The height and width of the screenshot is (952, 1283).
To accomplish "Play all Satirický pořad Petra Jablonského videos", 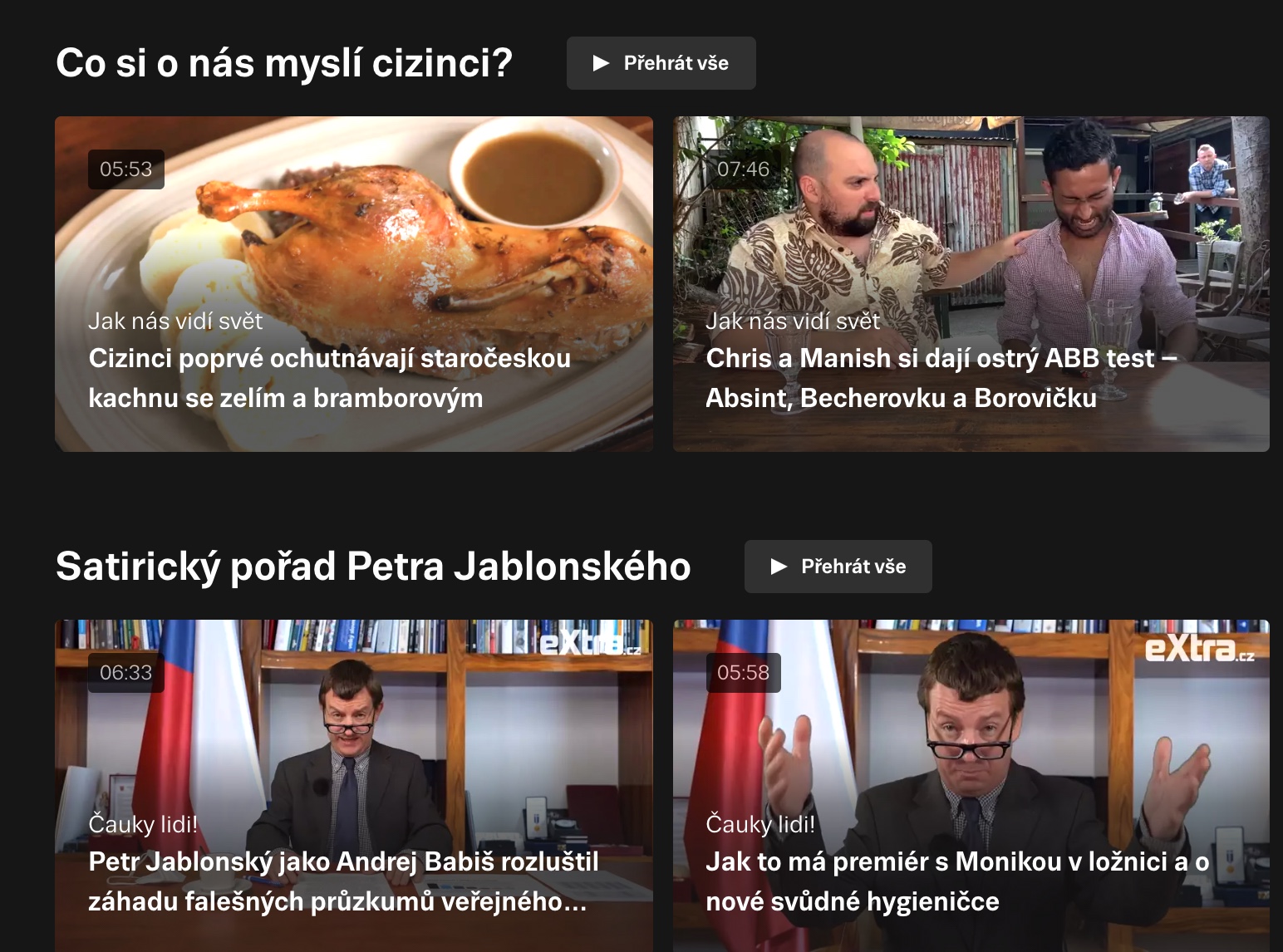I will 838,567.
